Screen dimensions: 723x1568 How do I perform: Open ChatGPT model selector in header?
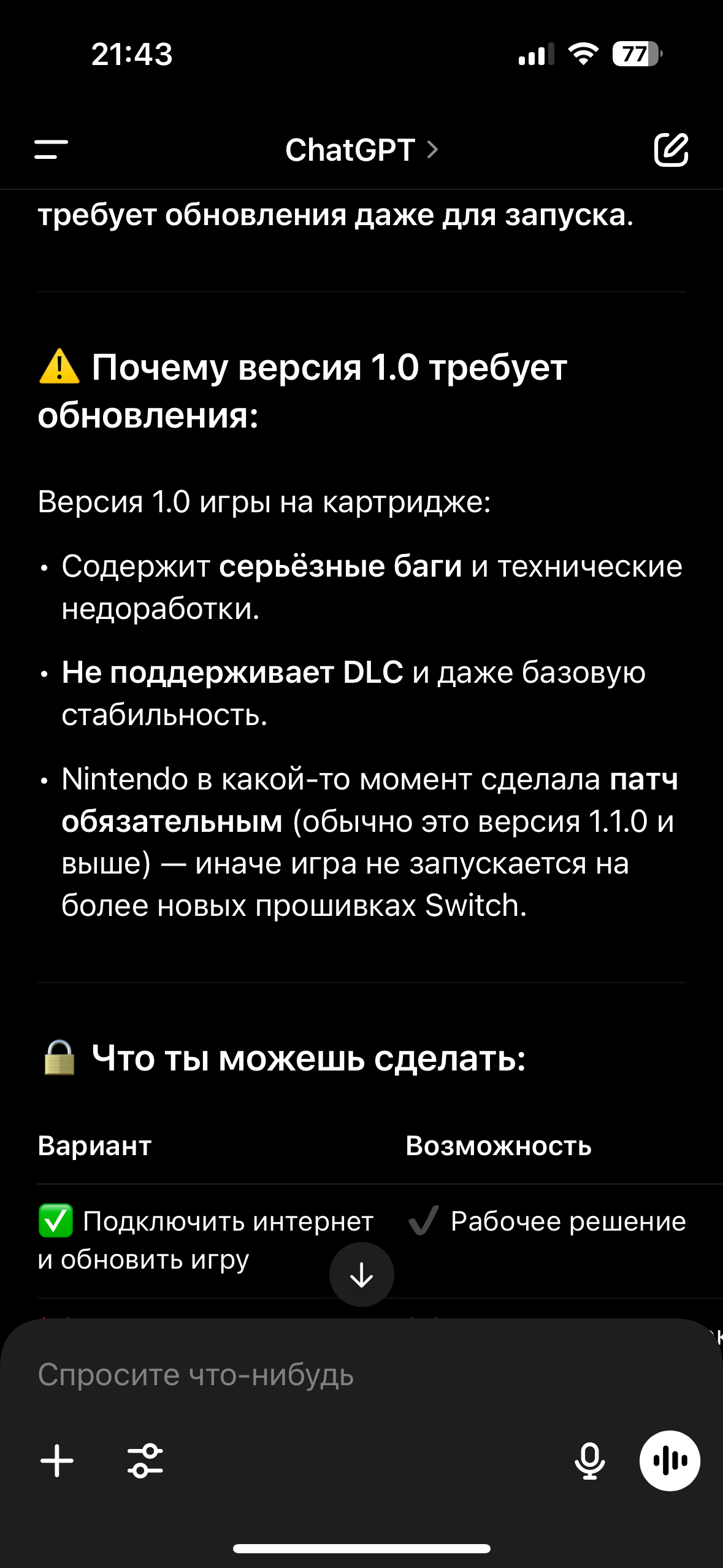(362, 150)
